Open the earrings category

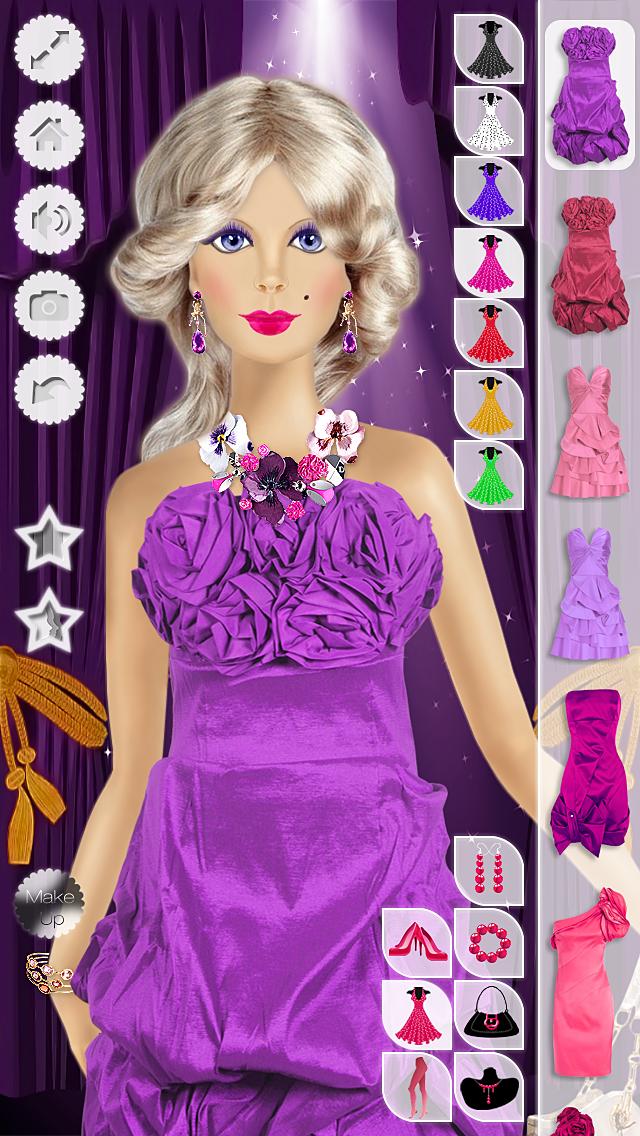(x=490, y=871)
